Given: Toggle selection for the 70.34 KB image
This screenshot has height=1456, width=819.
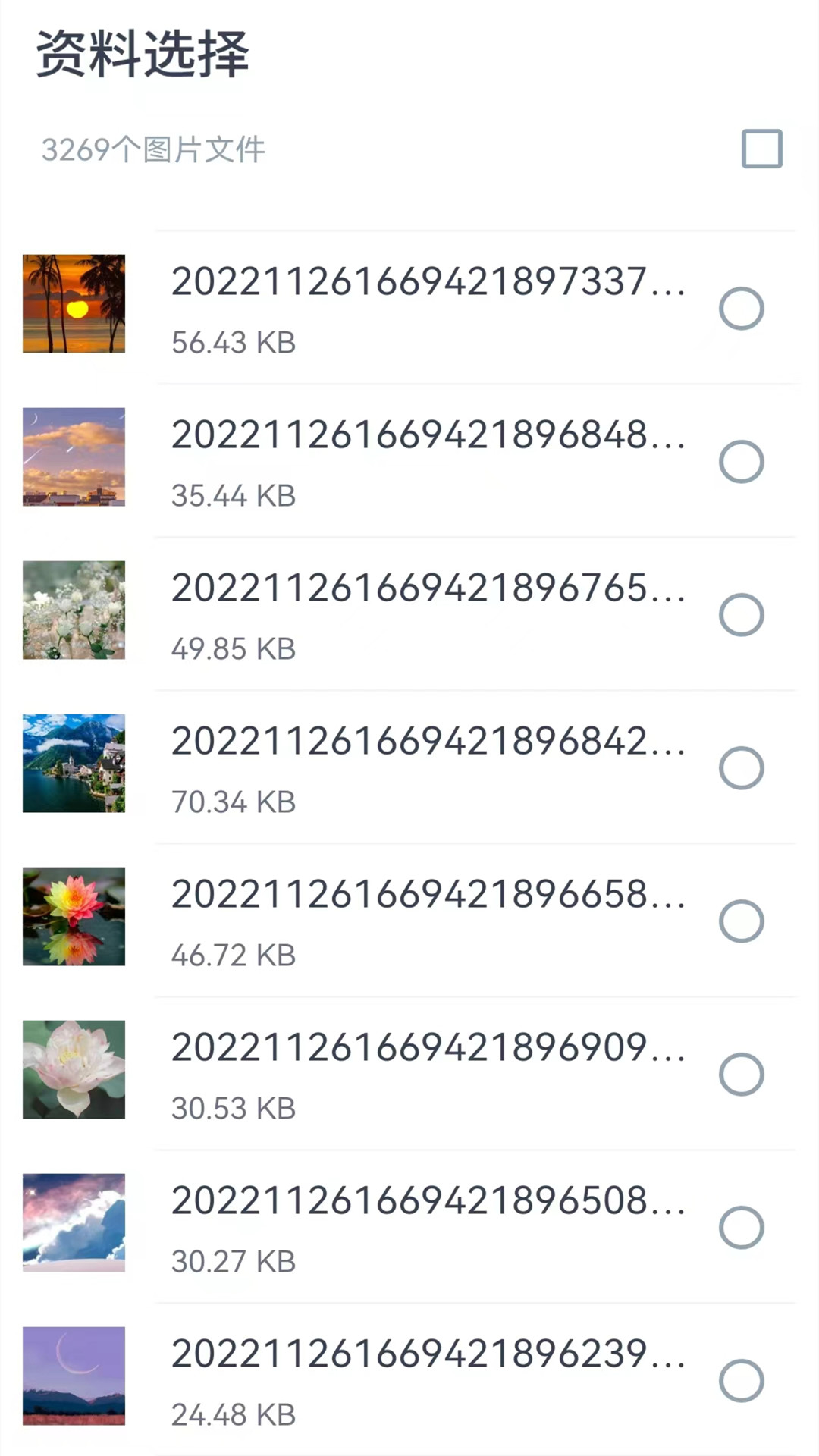Looking at the screenshot, I should tap(742, 768).
